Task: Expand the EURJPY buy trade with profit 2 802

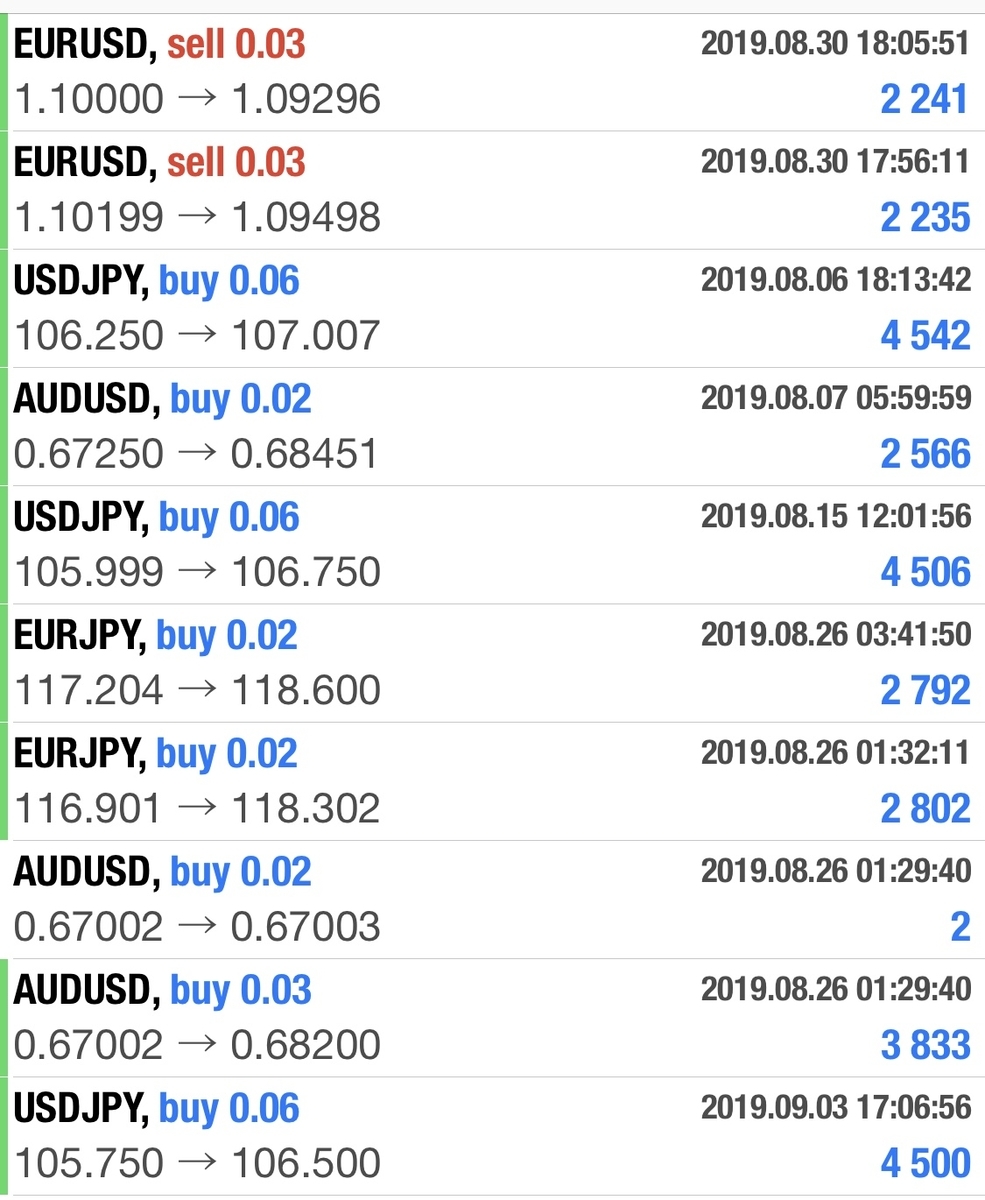Action: (x=490, y=780)
